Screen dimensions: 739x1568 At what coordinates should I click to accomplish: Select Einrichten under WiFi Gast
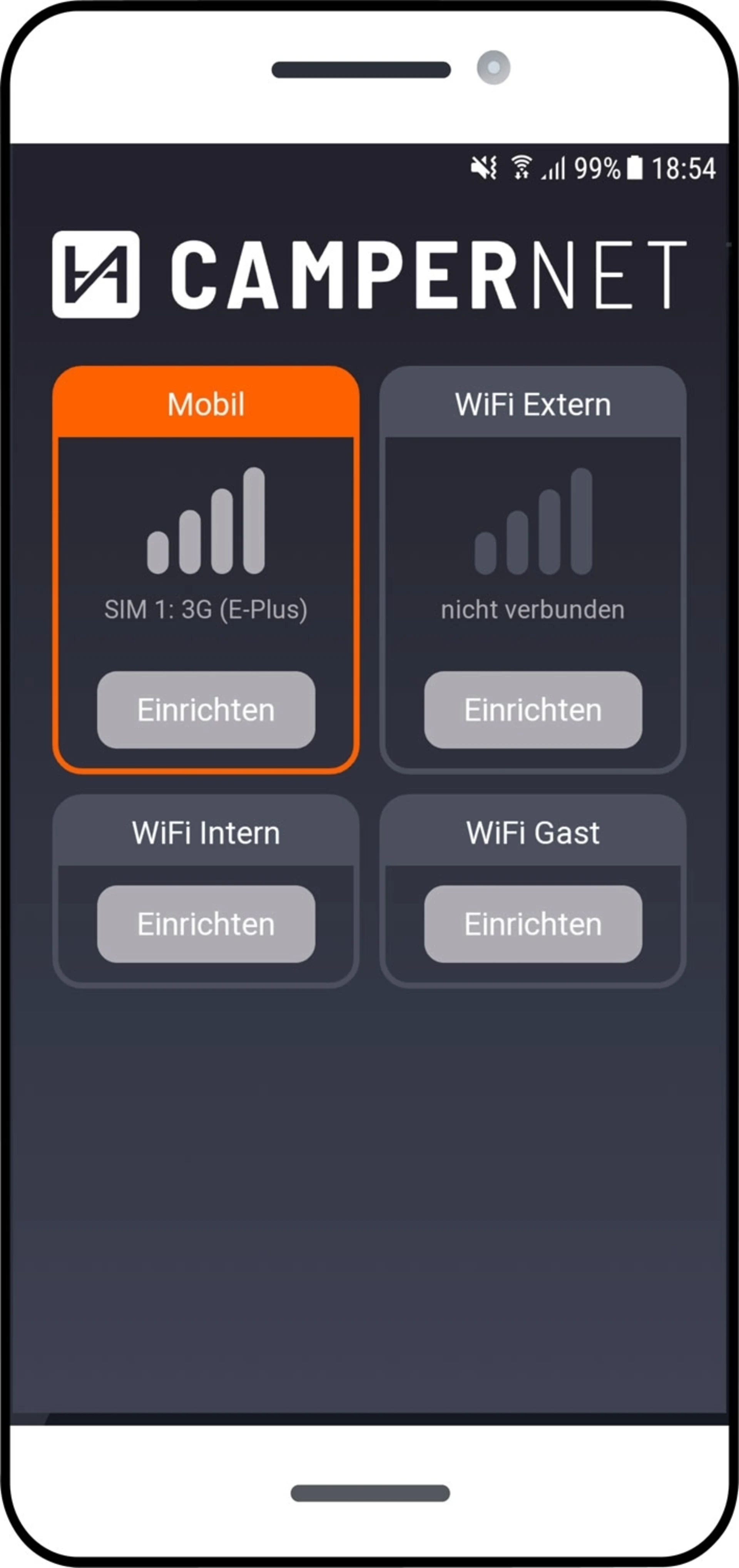533,924
